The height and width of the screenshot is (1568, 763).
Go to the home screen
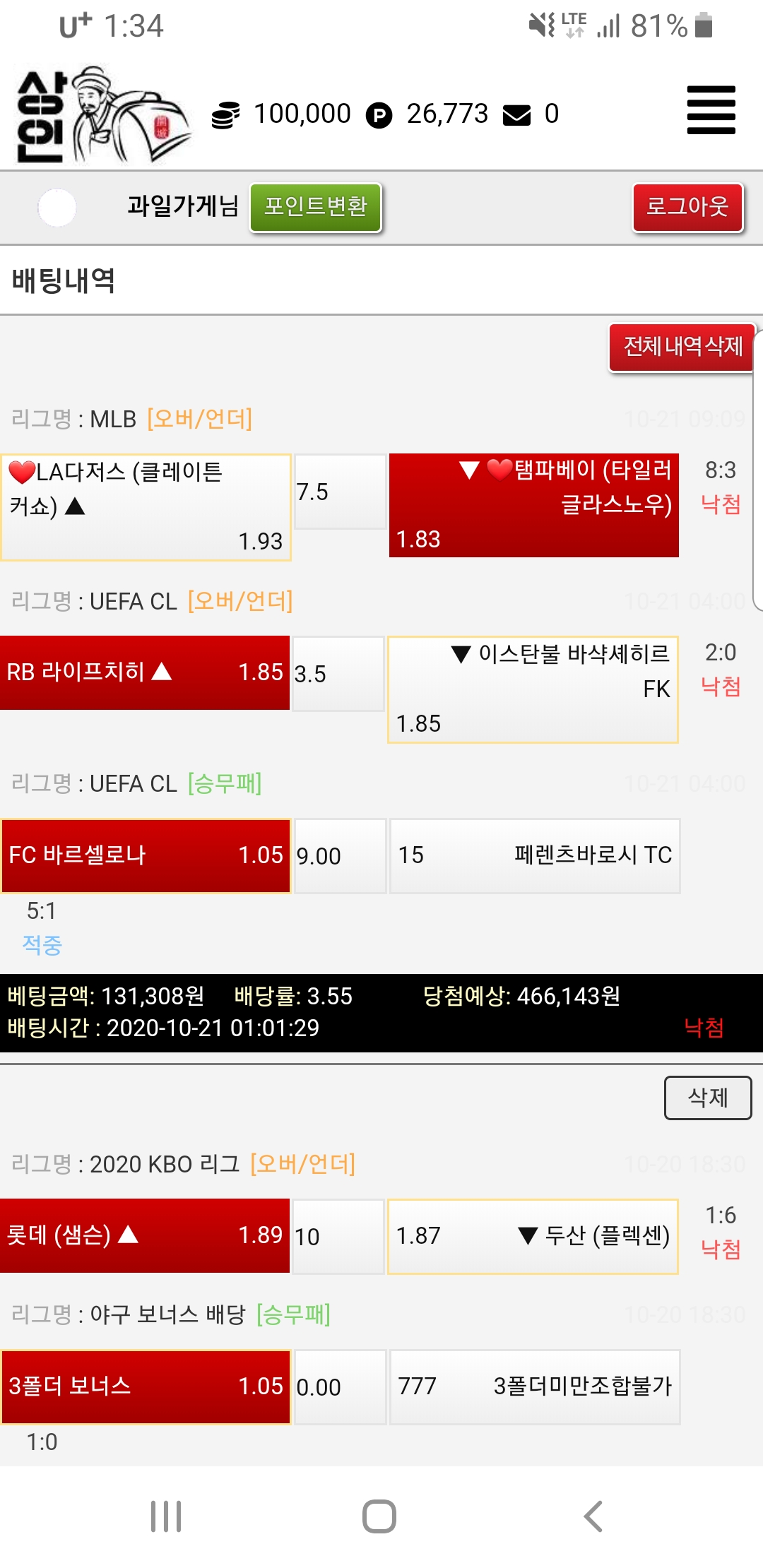[379, 1516]
